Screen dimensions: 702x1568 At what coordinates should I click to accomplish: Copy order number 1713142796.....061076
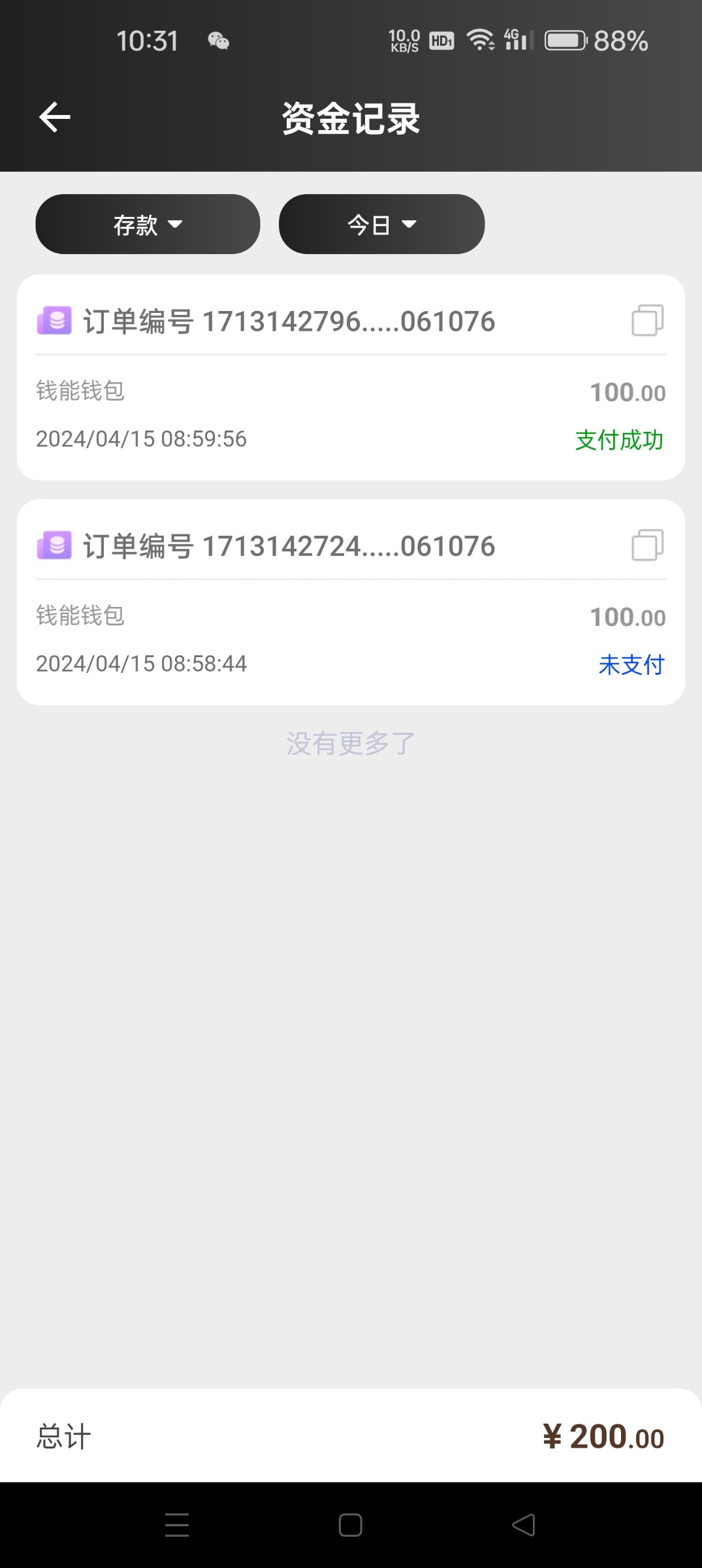pos(648,321)
